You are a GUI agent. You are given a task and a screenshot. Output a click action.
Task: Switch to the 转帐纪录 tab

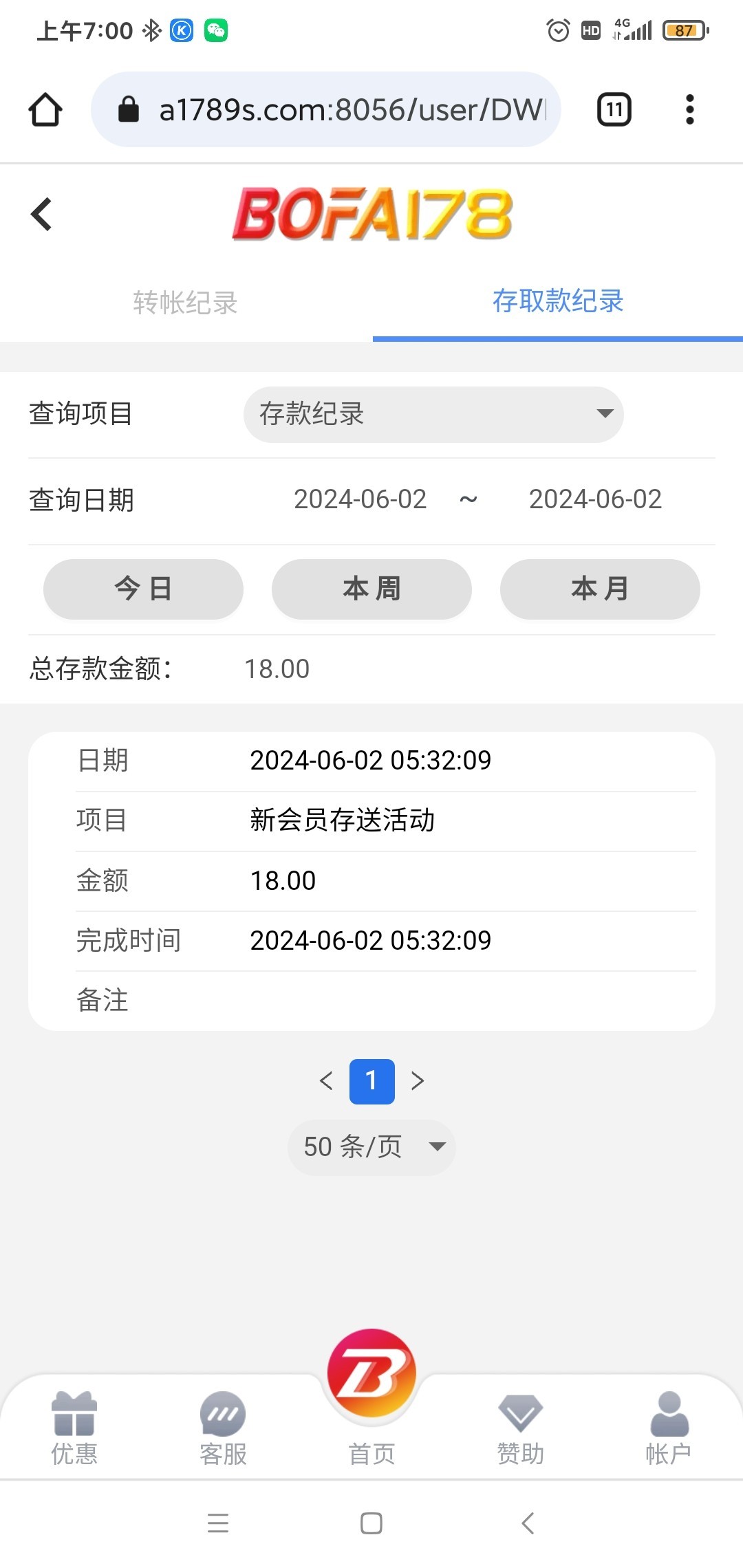186,303
